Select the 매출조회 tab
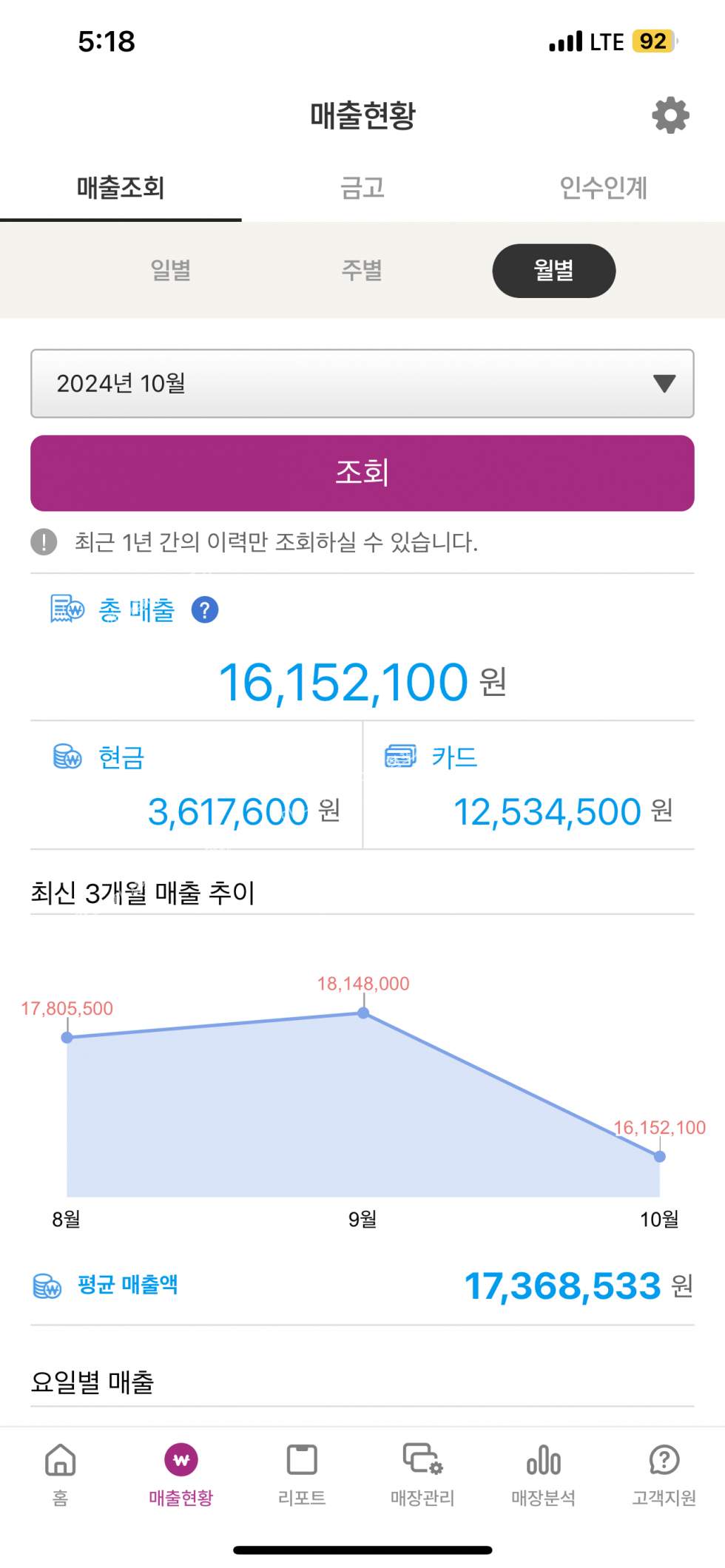The width and height of the screenshot is (725, 1568). [121, 187]
